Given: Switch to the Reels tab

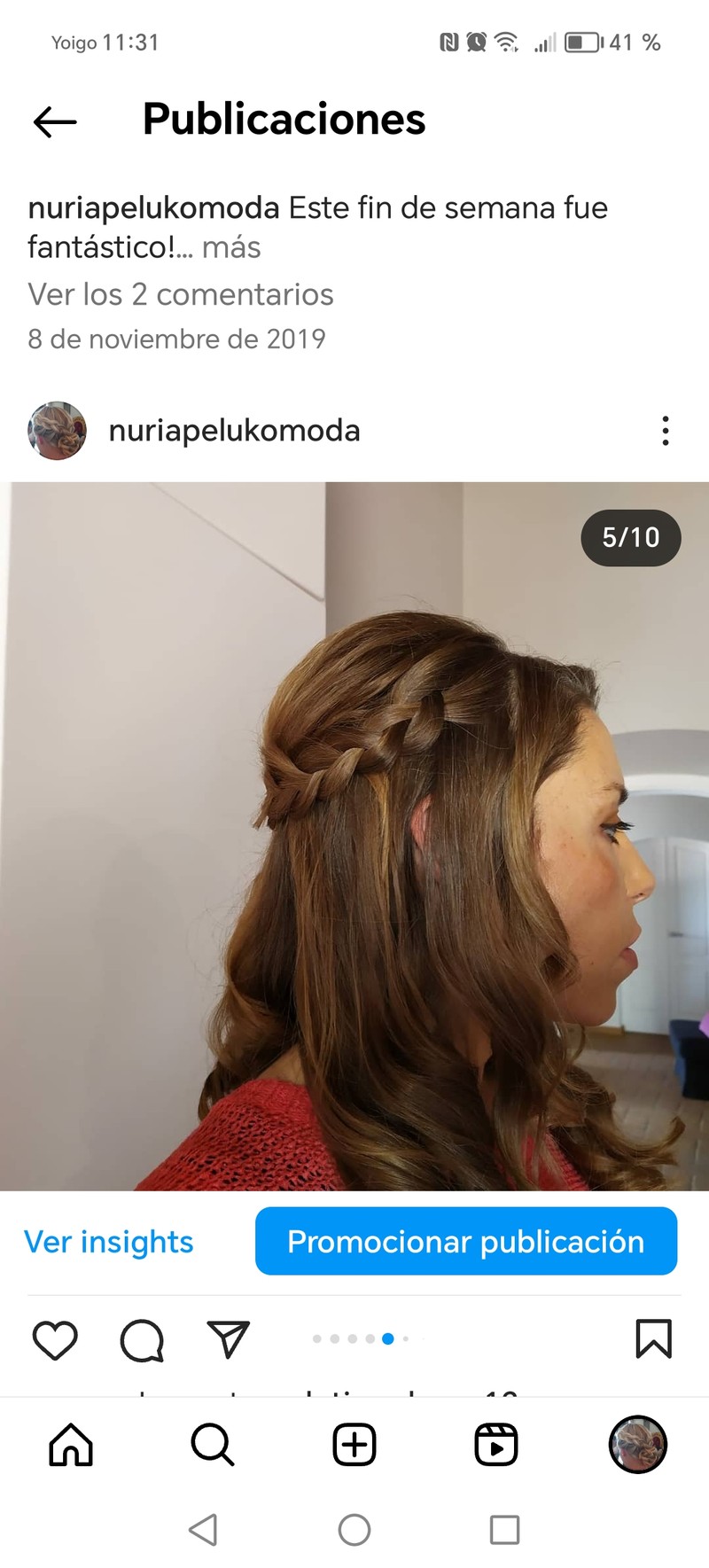Looking at the screenshot, I should 496,1446.
